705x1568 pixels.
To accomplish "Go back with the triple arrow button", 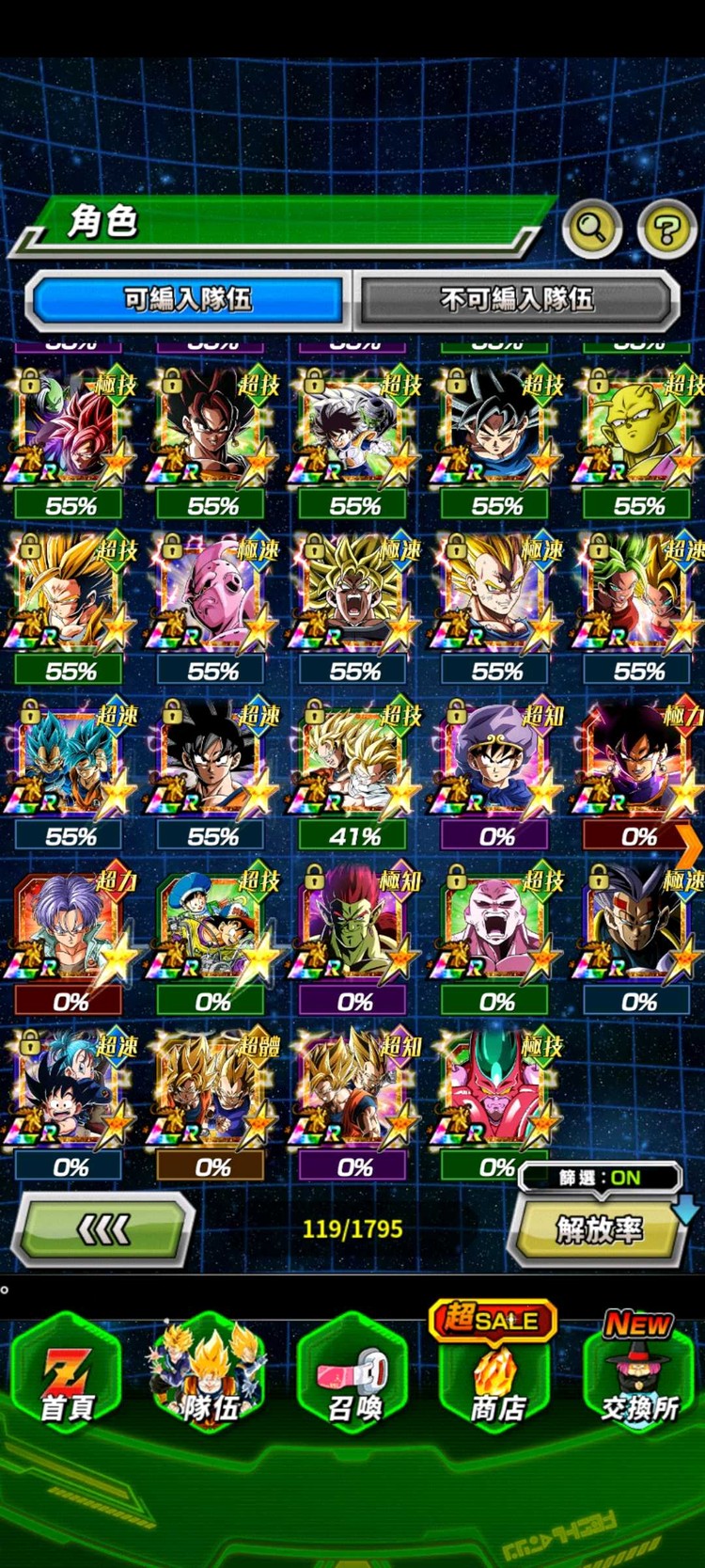I will point(102,1228).
